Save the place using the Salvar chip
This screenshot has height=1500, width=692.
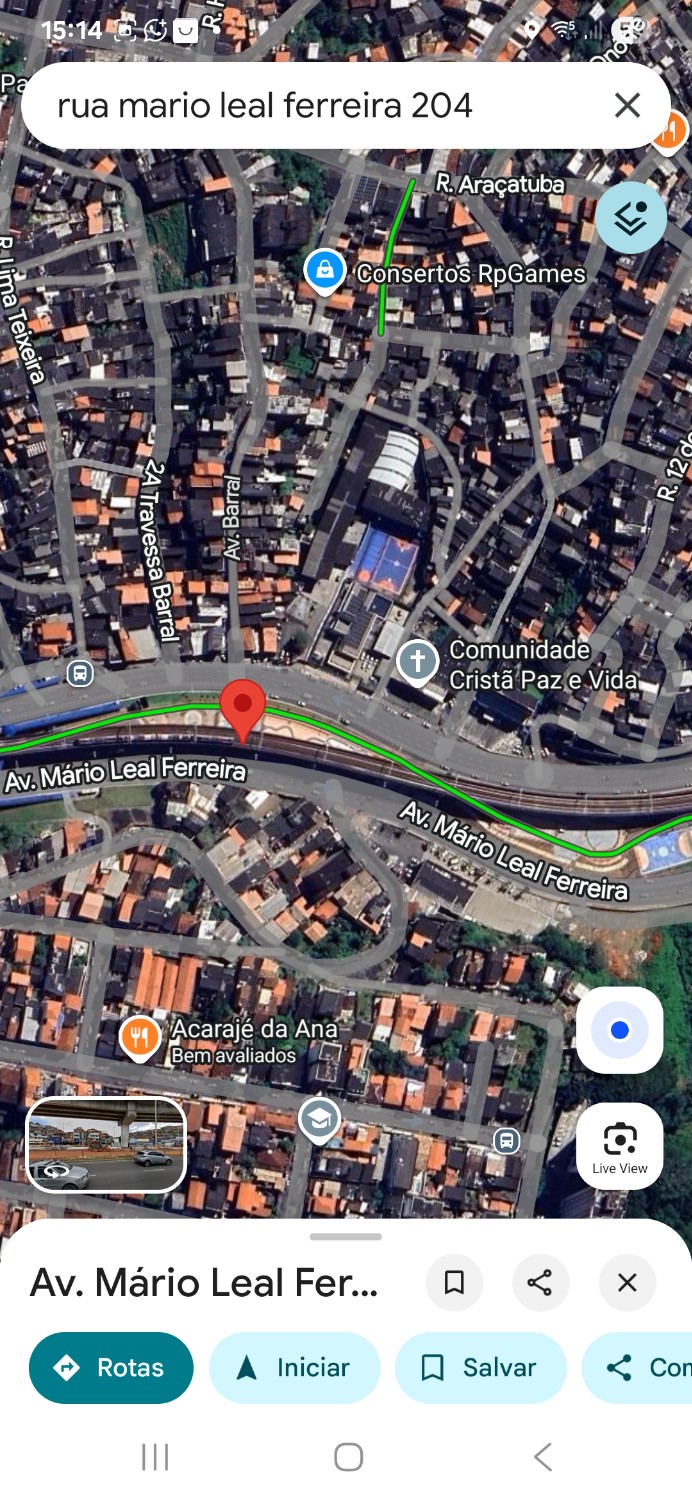point(480,1367)
